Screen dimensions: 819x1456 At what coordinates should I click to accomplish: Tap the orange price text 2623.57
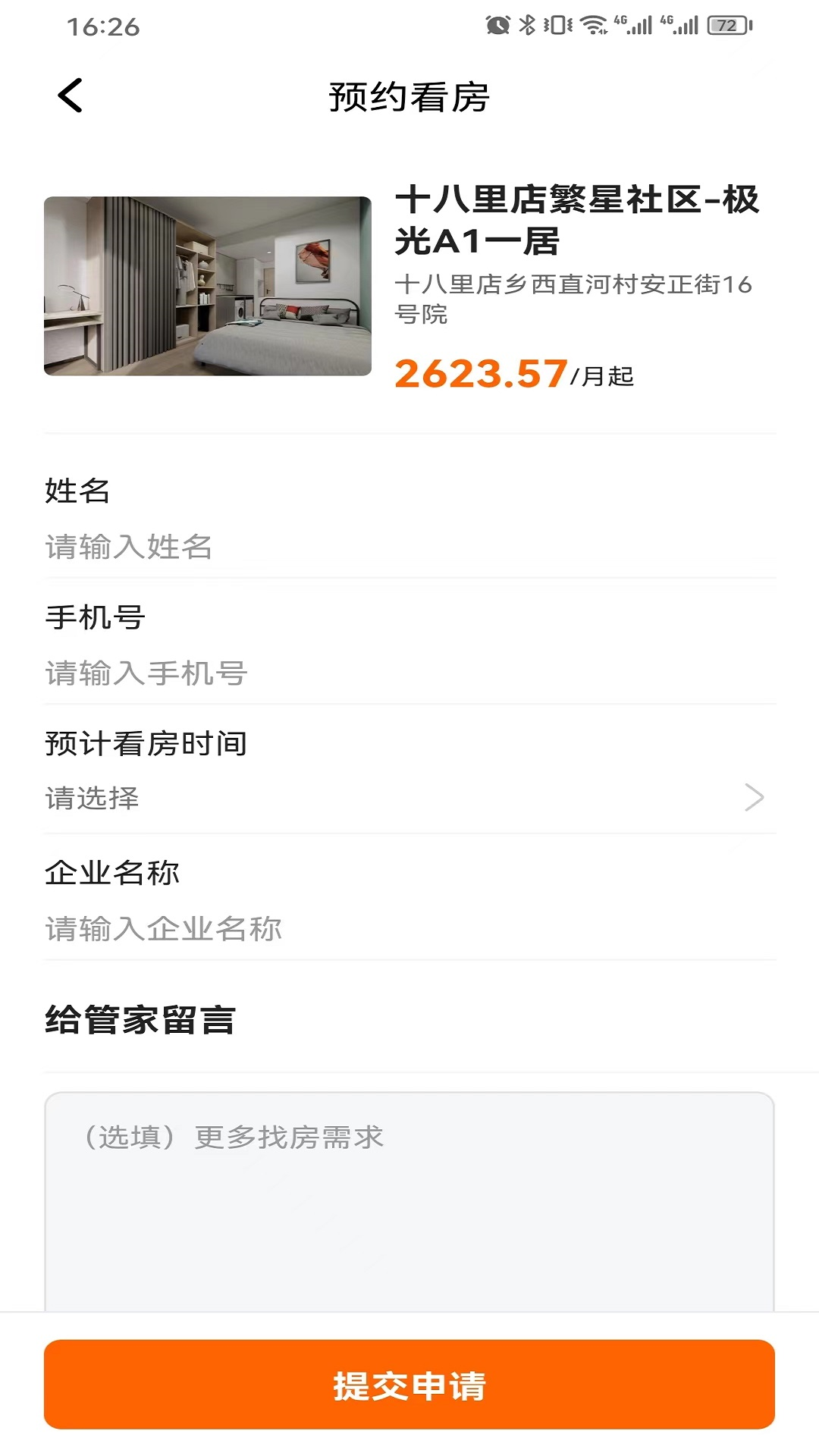point(480,375)
